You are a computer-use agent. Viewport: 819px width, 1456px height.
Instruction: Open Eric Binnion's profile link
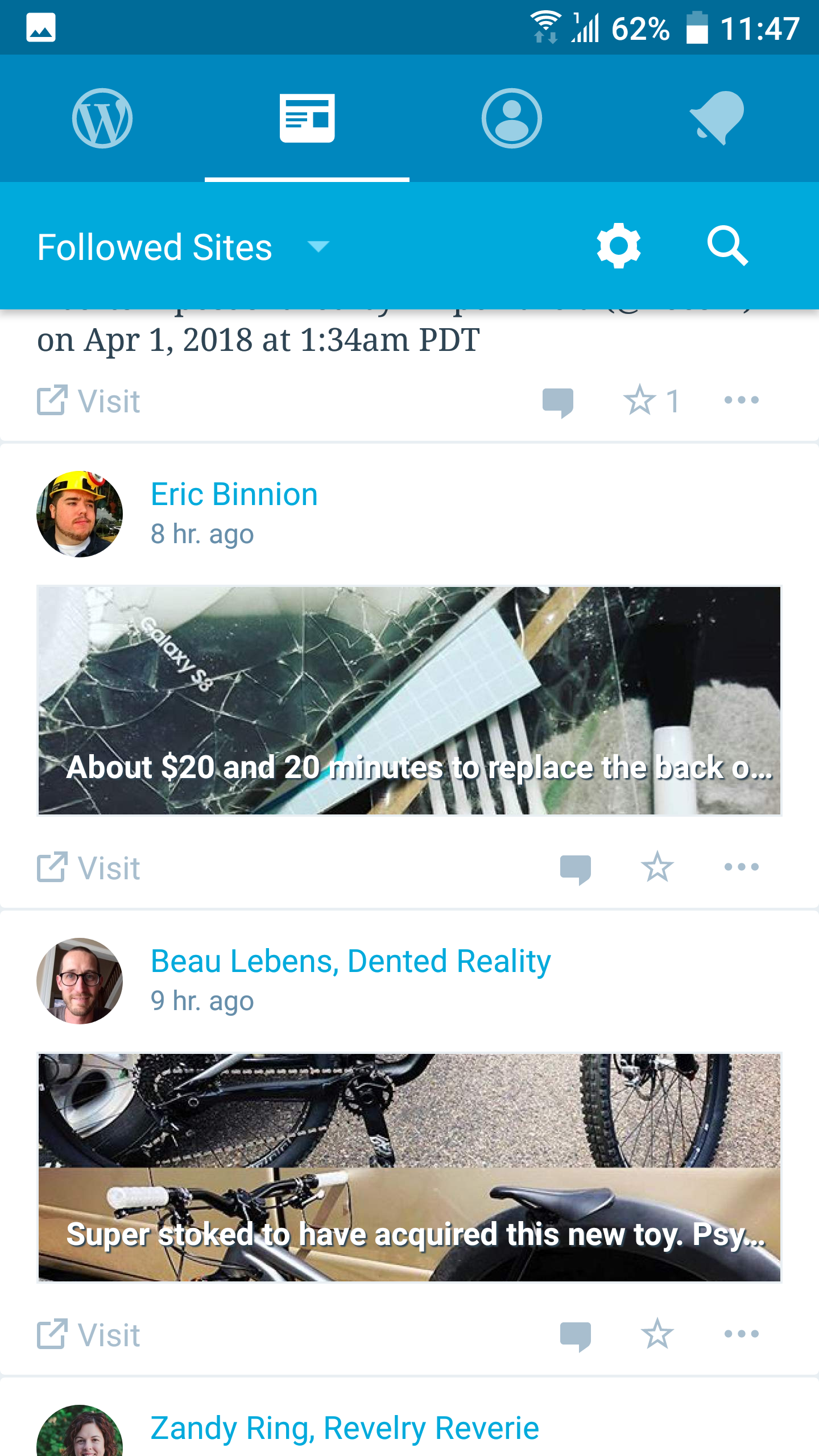(x=234, y=493)
